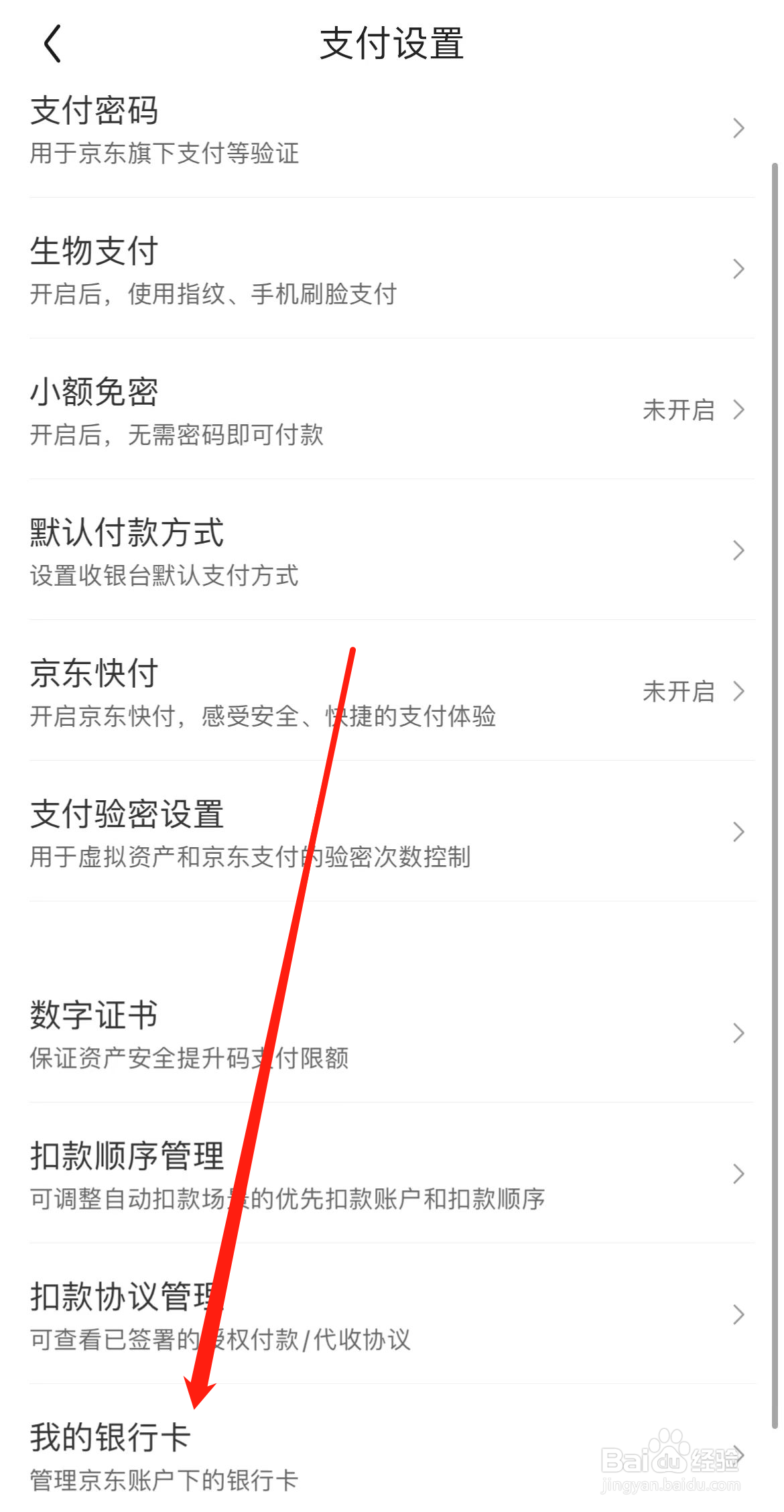
Task: Expand the 支付验密设置 row chevron
Action: tap(738, 832)
